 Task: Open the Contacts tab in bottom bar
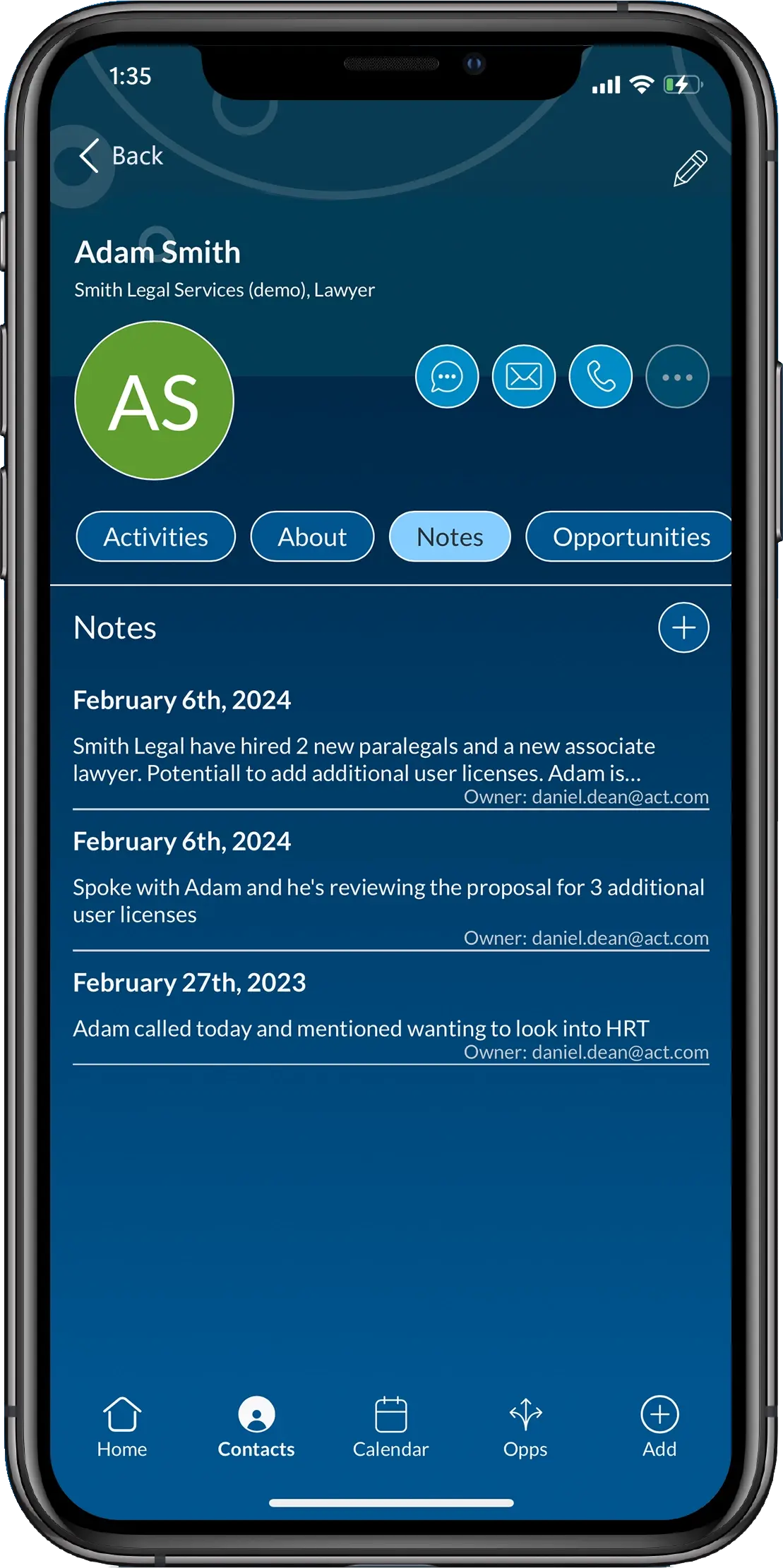[x=256, y=1428]
